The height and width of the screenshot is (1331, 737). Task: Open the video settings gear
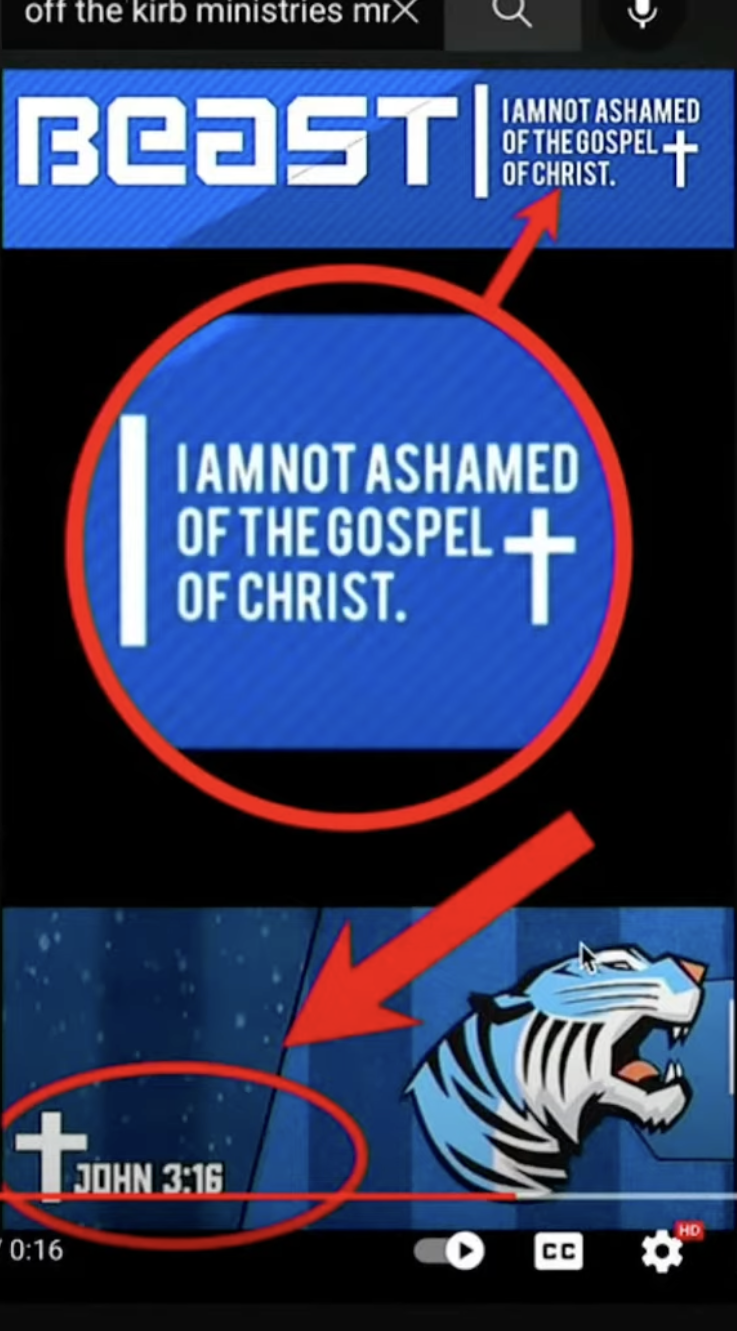point(663,1251)
